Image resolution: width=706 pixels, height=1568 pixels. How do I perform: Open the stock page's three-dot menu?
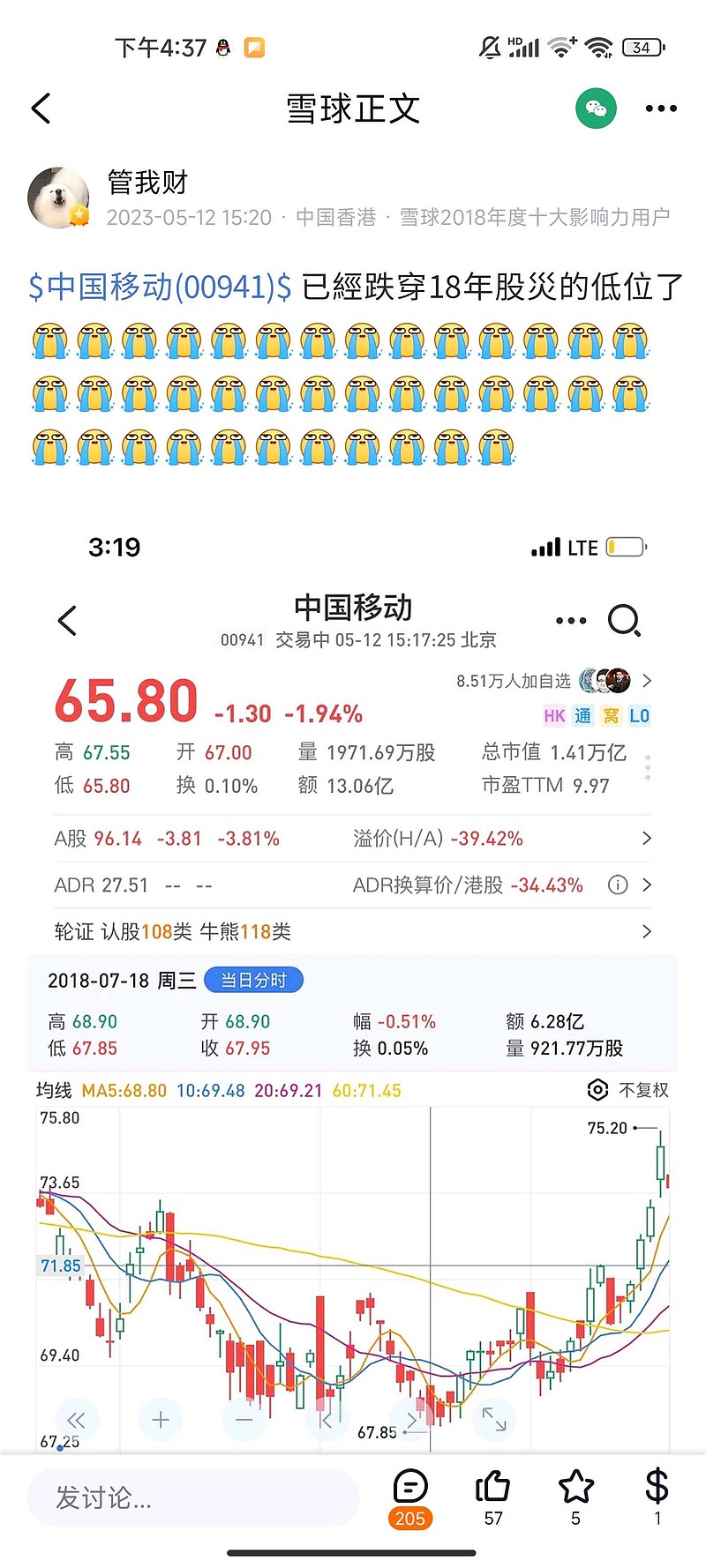coord(571,621)
